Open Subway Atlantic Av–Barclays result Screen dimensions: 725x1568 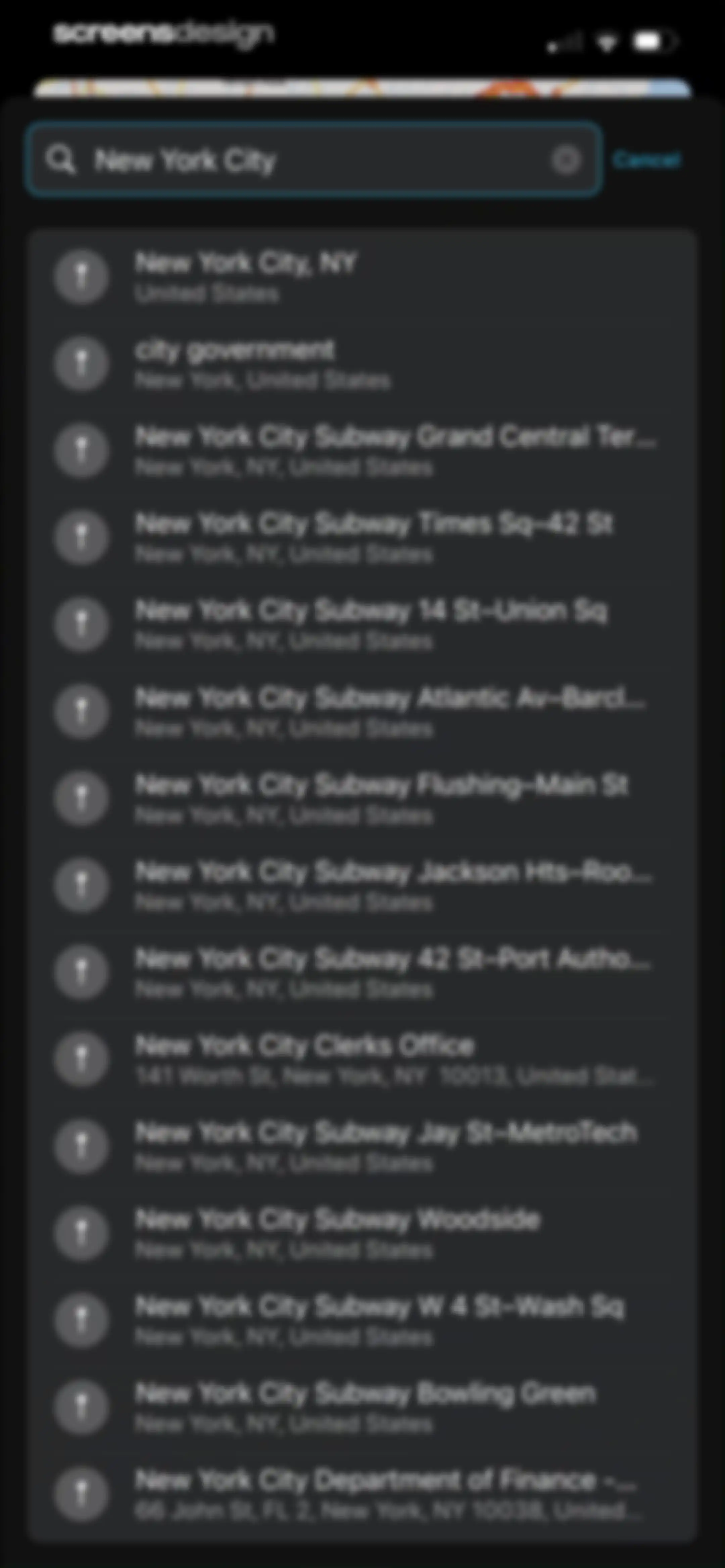pyautogui.click(x=361, y=712)
